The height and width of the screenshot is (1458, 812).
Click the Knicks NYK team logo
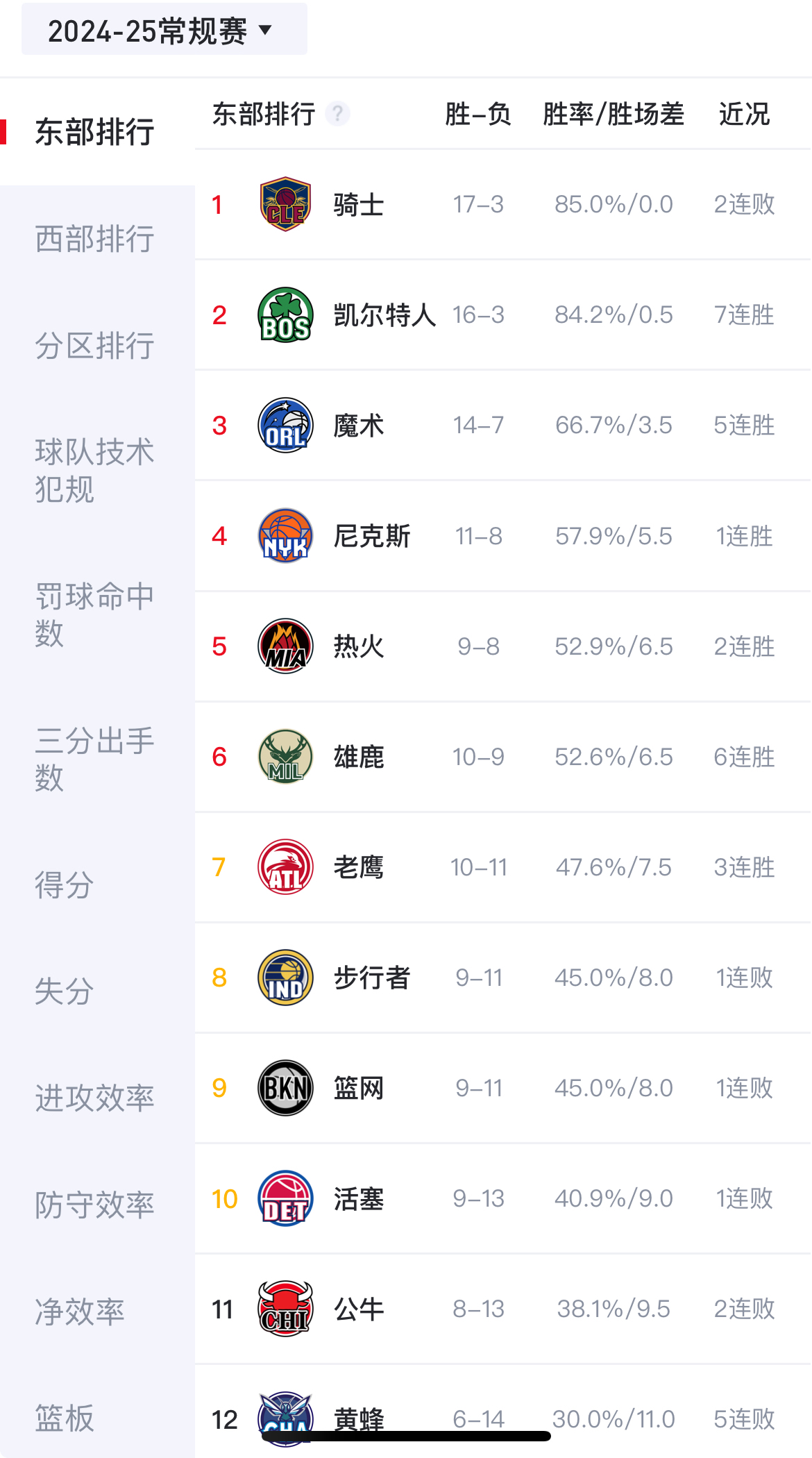point(284,535)
